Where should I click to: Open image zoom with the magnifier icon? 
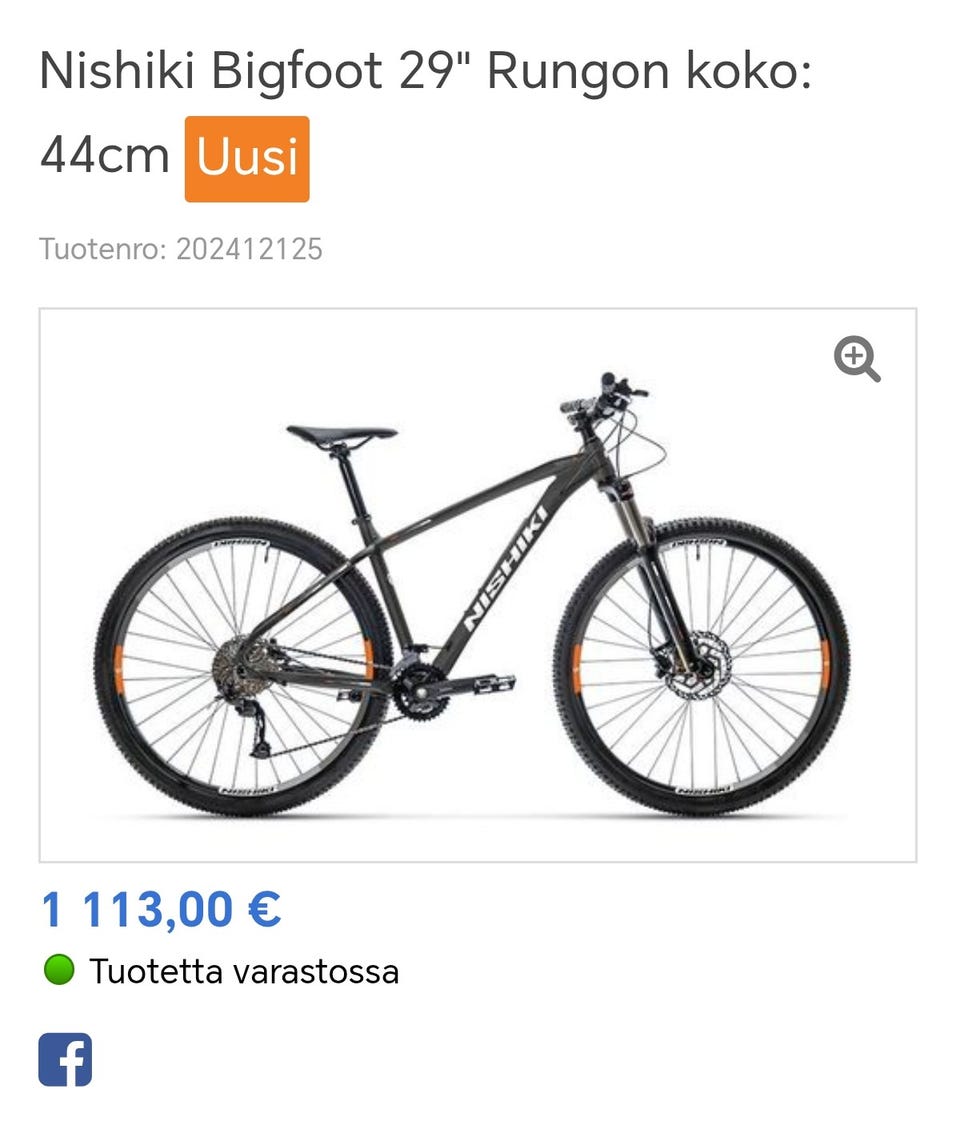click(x=855, y=361)
